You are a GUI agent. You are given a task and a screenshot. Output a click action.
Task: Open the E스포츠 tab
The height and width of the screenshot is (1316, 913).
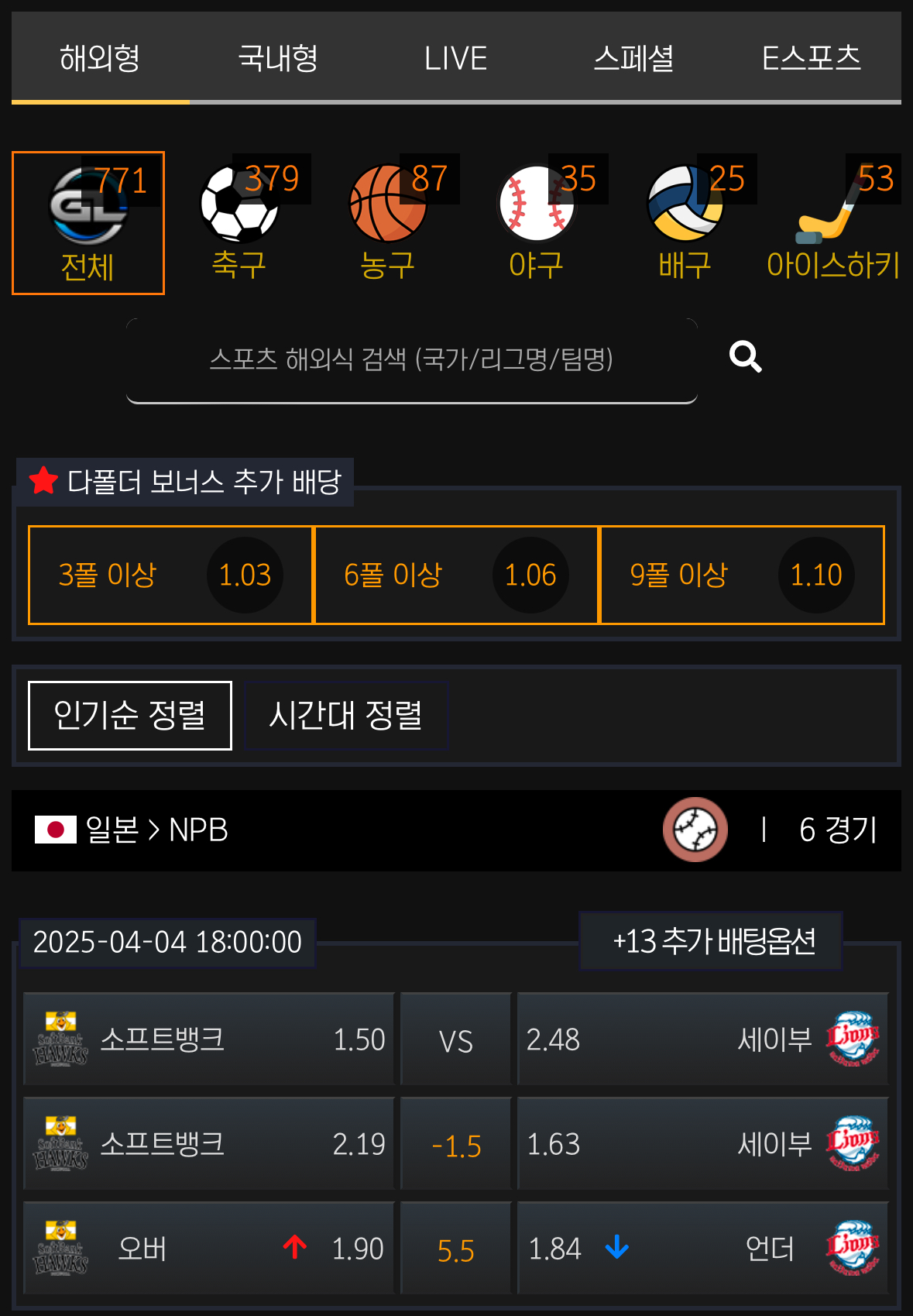coord(812,58)
